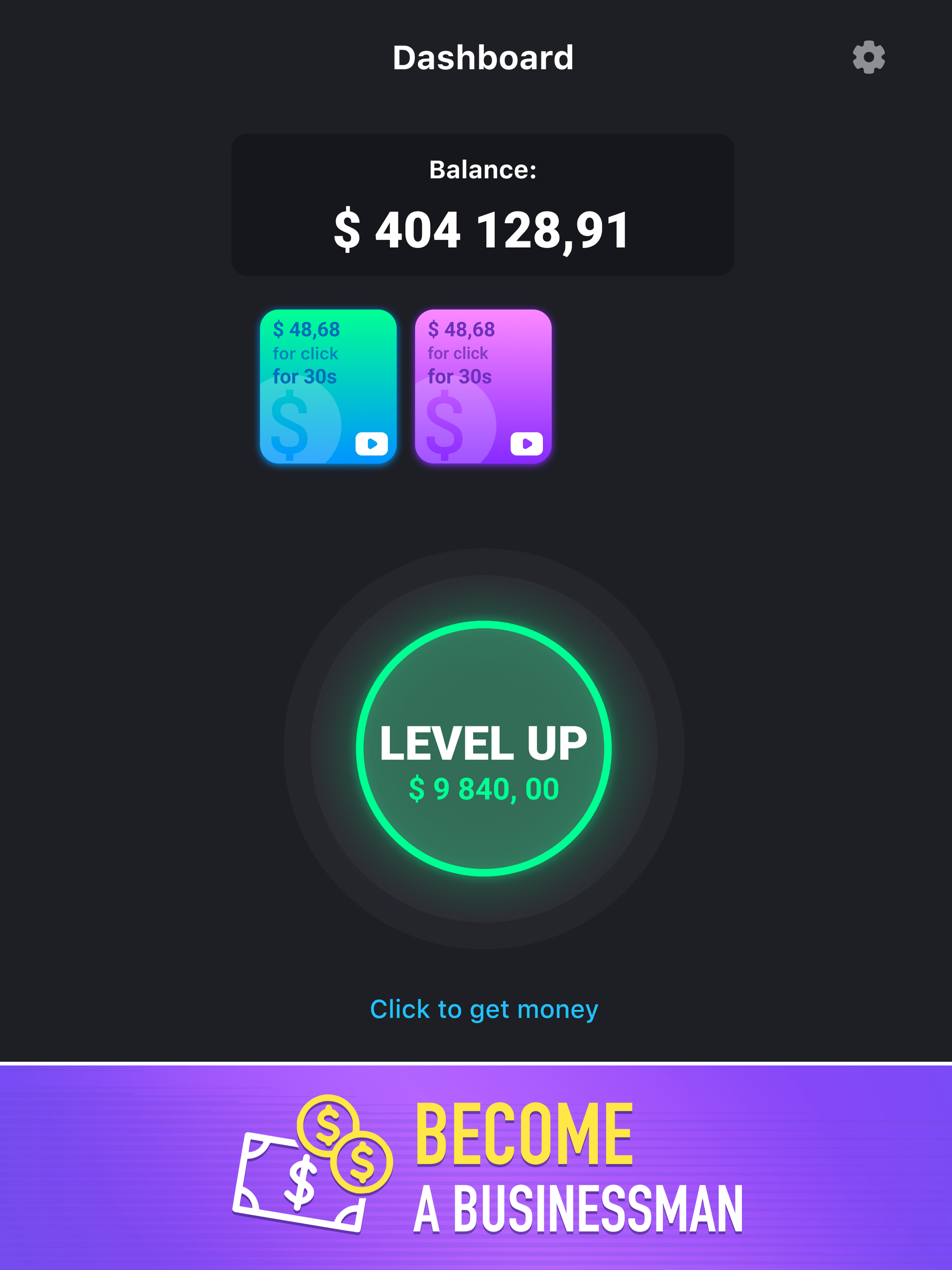Tap the LEVEL UP button
Viewport: 952px width, 1270px height.
483,748
